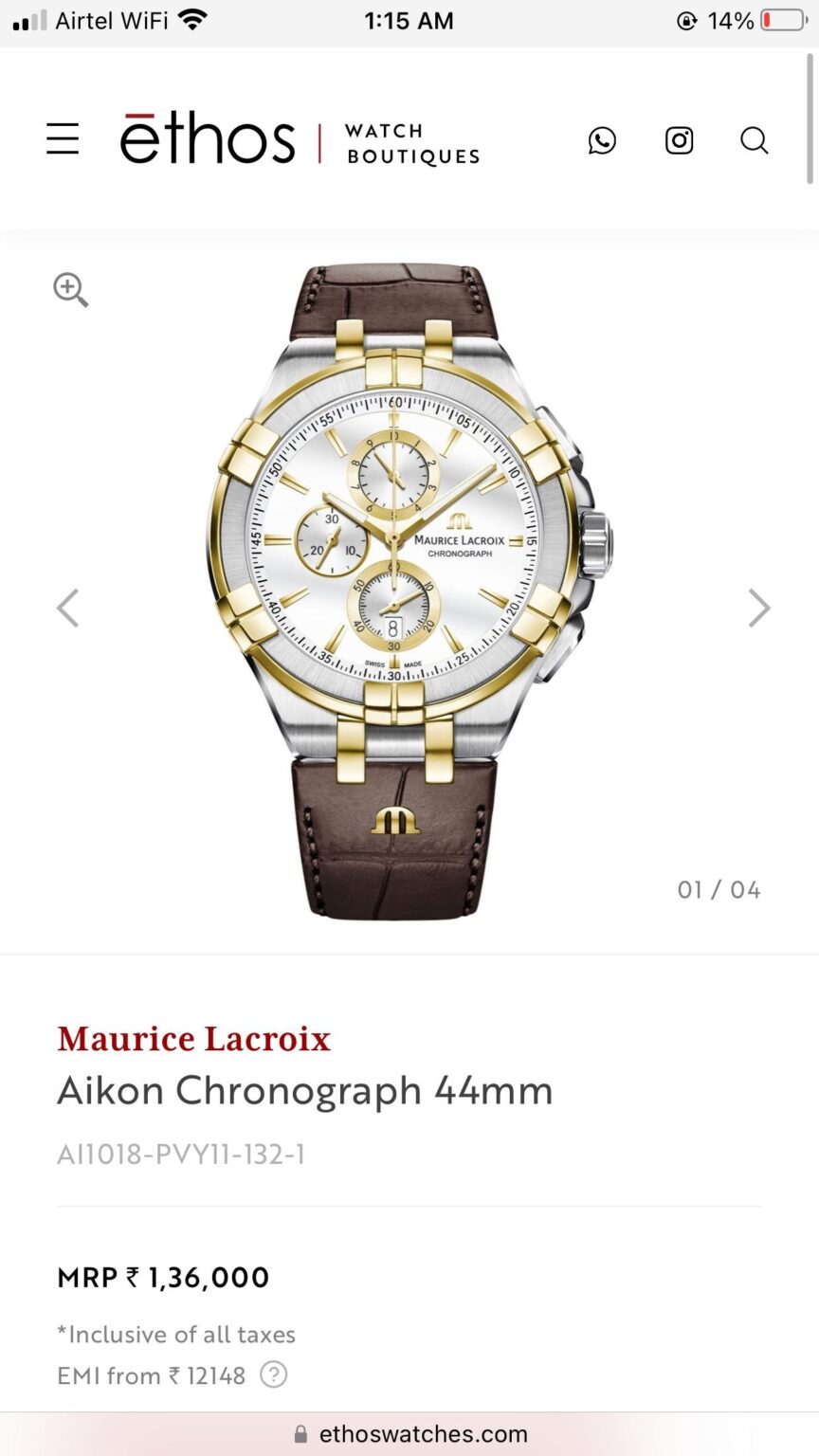
Task: Open the WhatsApp chat icon
Action: (602, 140)
